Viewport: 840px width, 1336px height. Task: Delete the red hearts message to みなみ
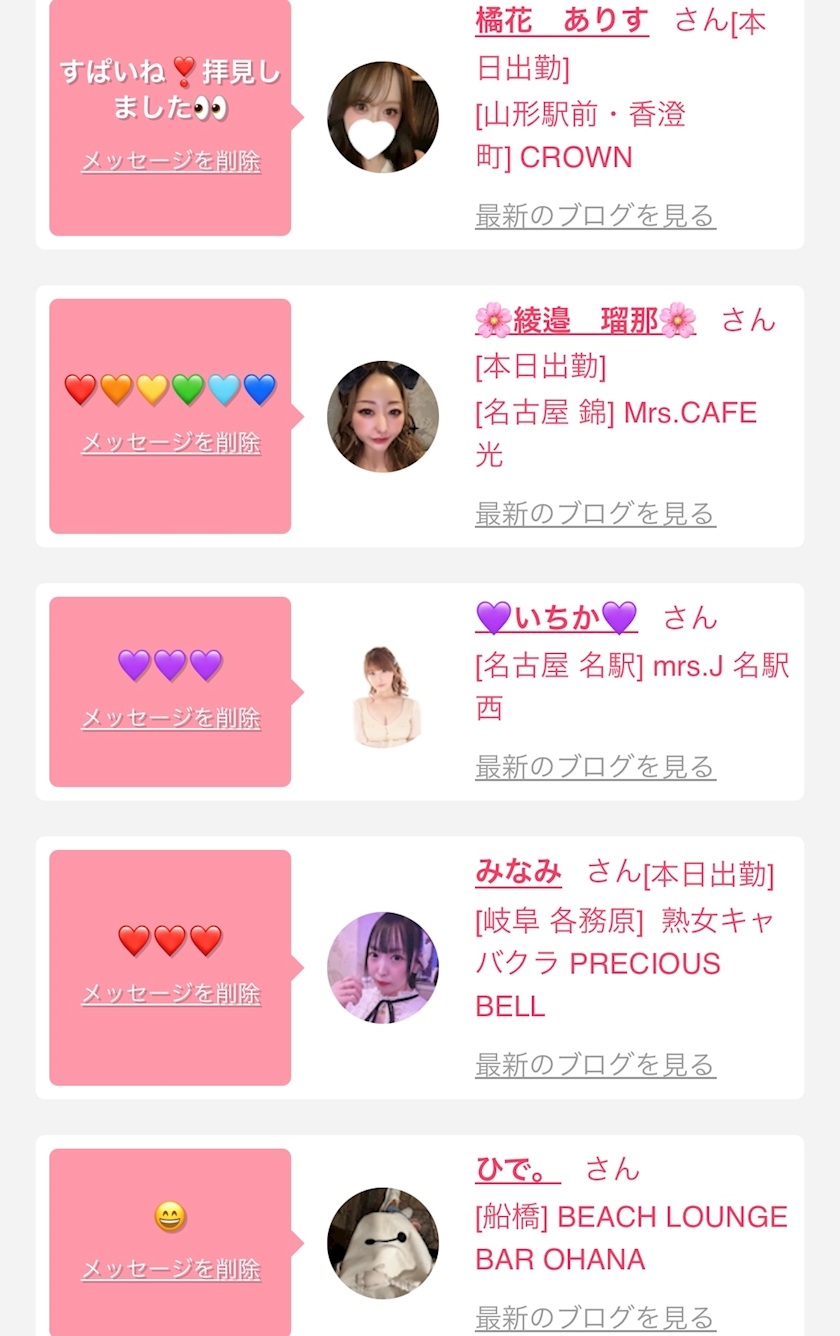[x=170, y=994]
